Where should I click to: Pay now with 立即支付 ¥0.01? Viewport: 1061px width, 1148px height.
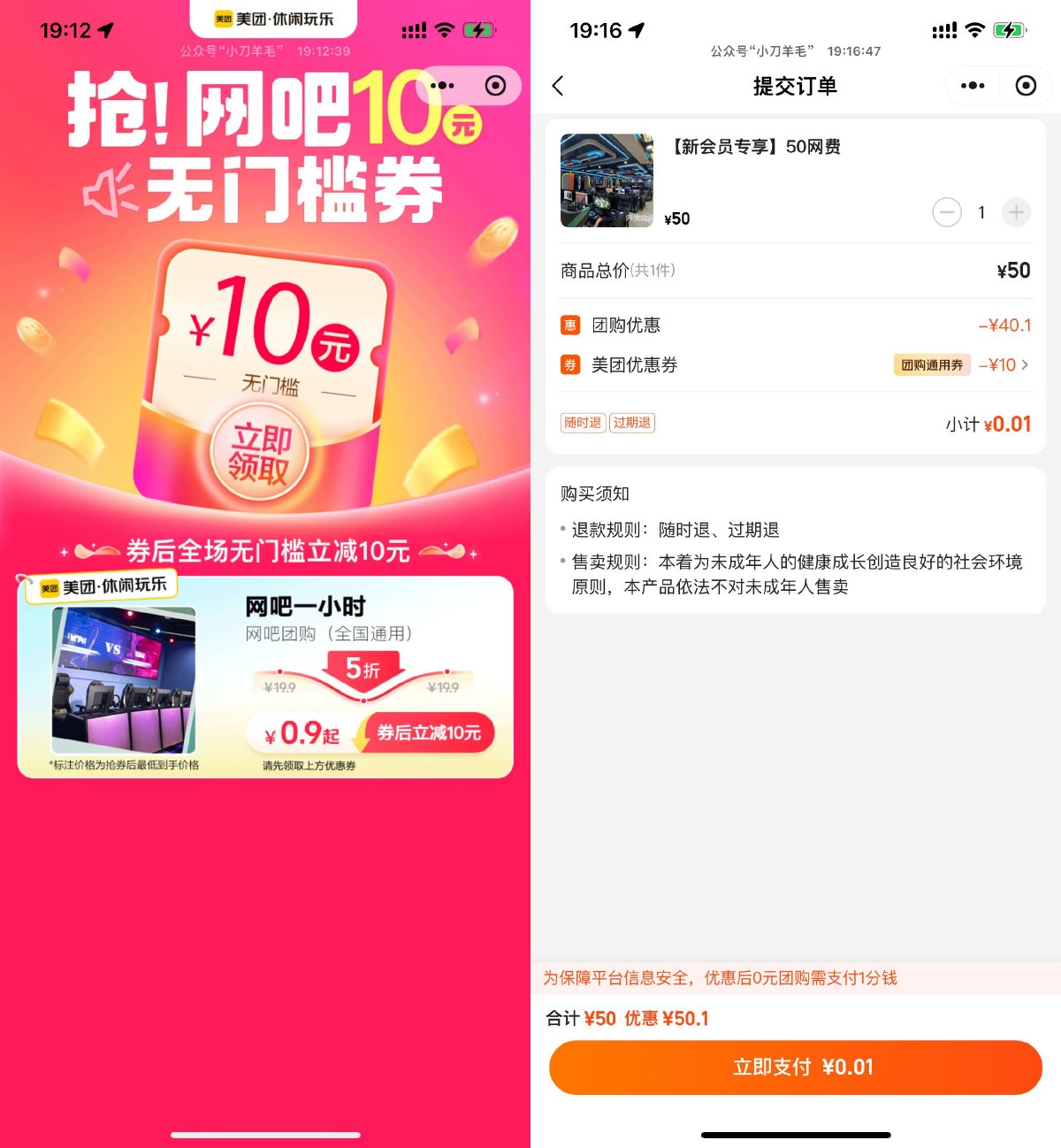coord(796,1068)
